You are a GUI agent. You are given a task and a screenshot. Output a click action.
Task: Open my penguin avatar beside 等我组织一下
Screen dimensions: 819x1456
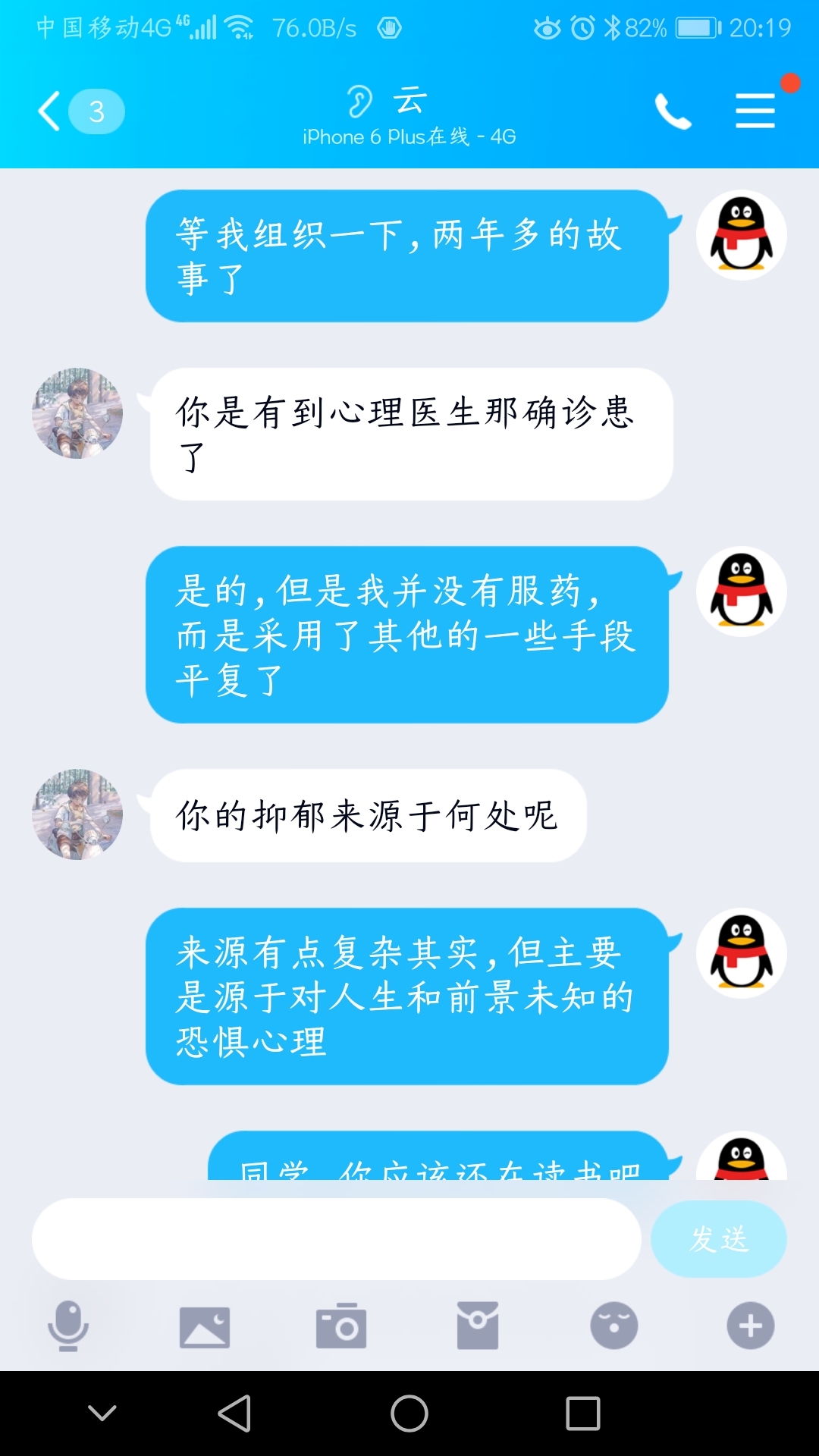click(742, 235)
